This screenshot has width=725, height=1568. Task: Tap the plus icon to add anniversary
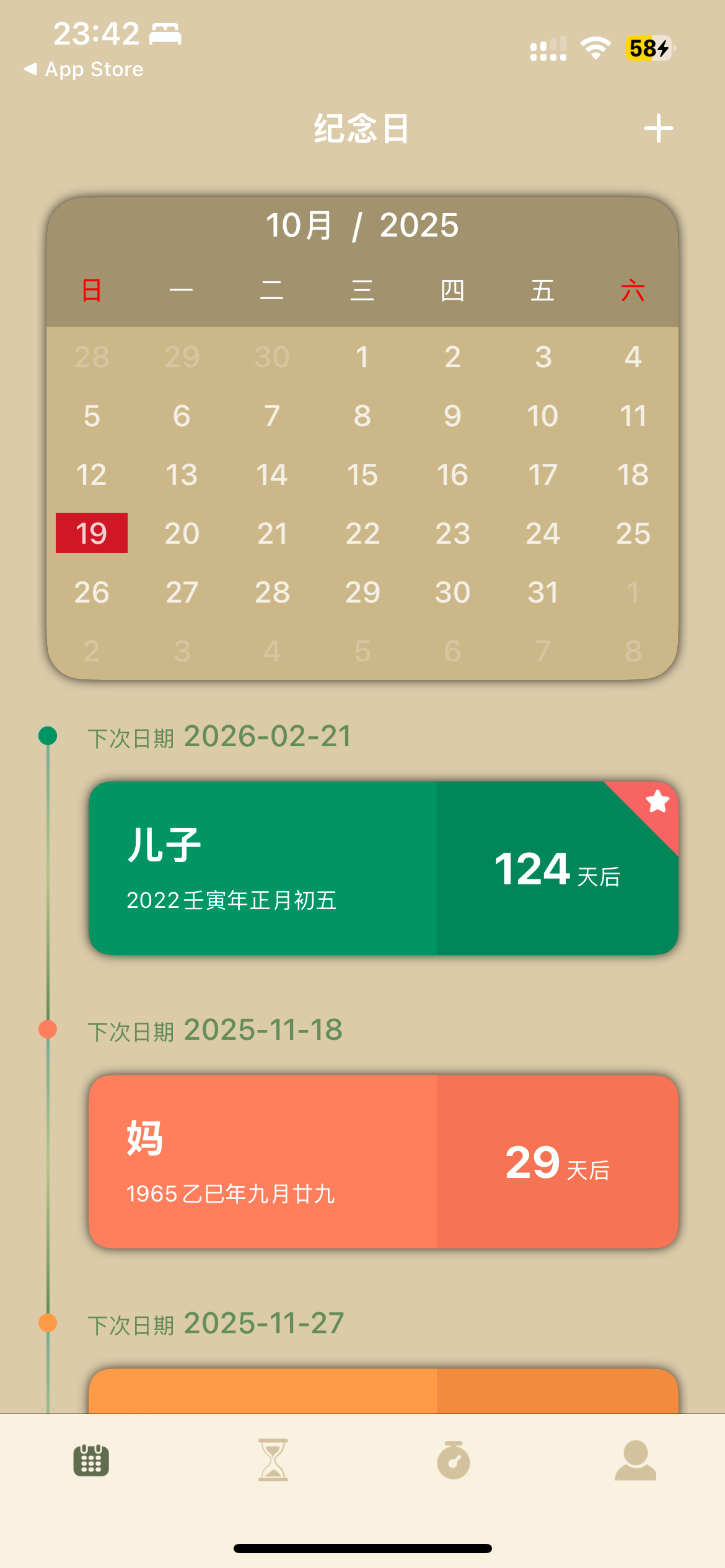click(x=657, y=128)
